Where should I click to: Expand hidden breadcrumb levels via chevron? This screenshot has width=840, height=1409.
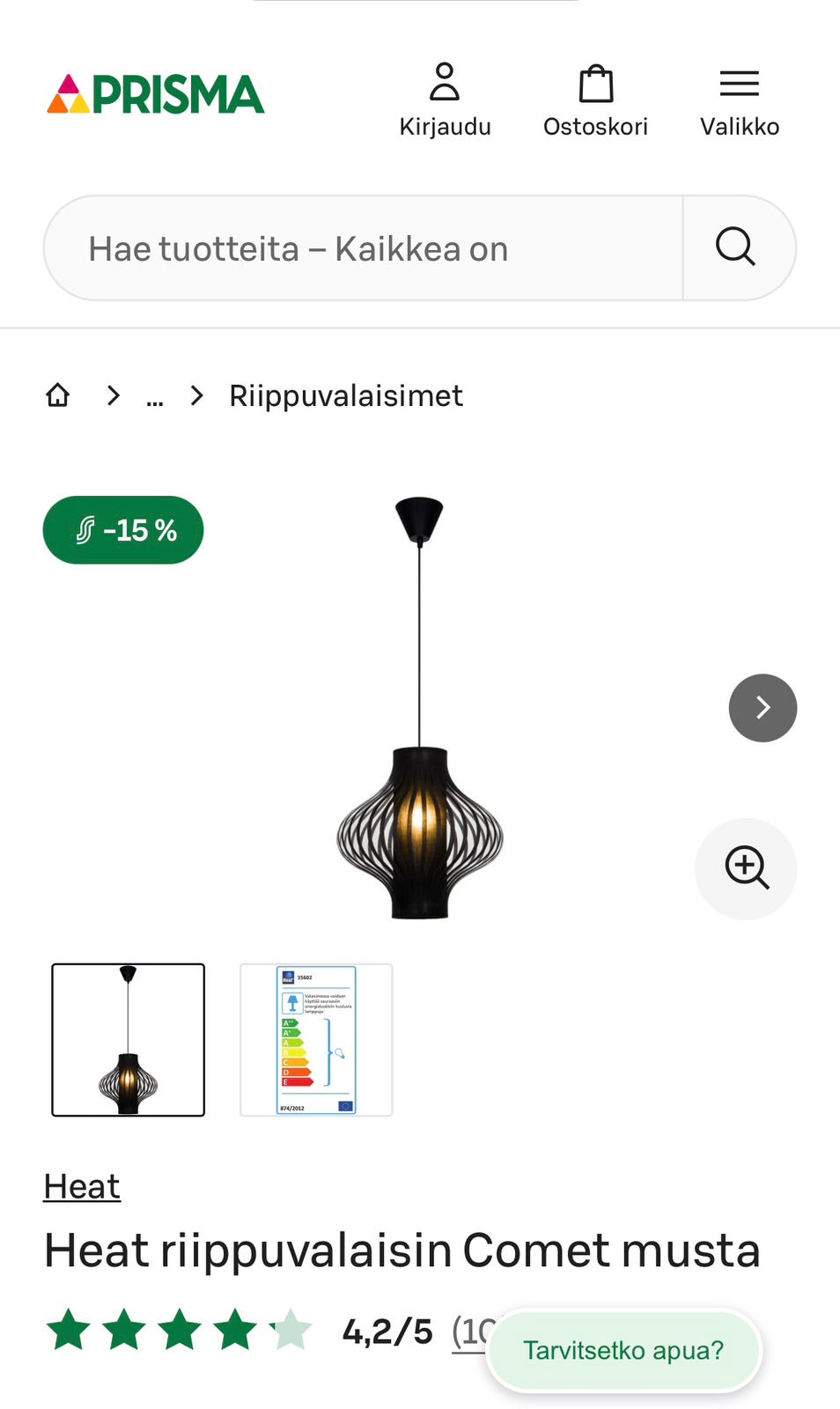[x=195, y=395]
